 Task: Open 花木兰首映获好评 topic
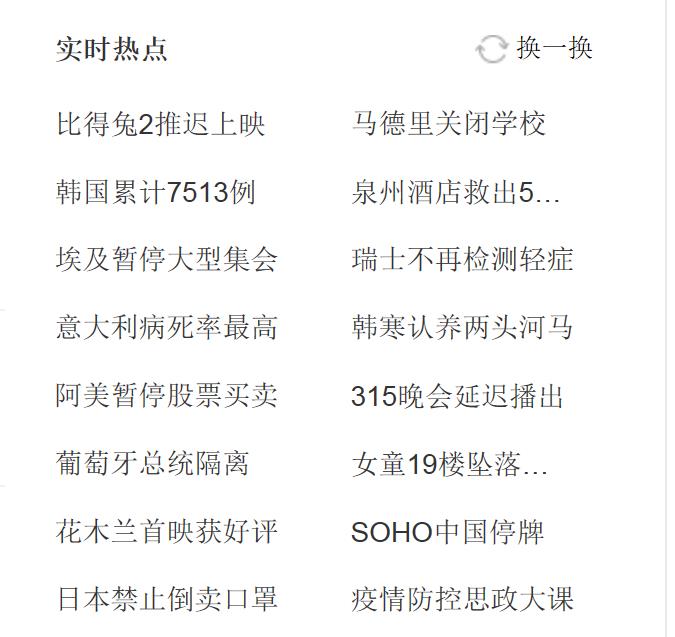167,531
